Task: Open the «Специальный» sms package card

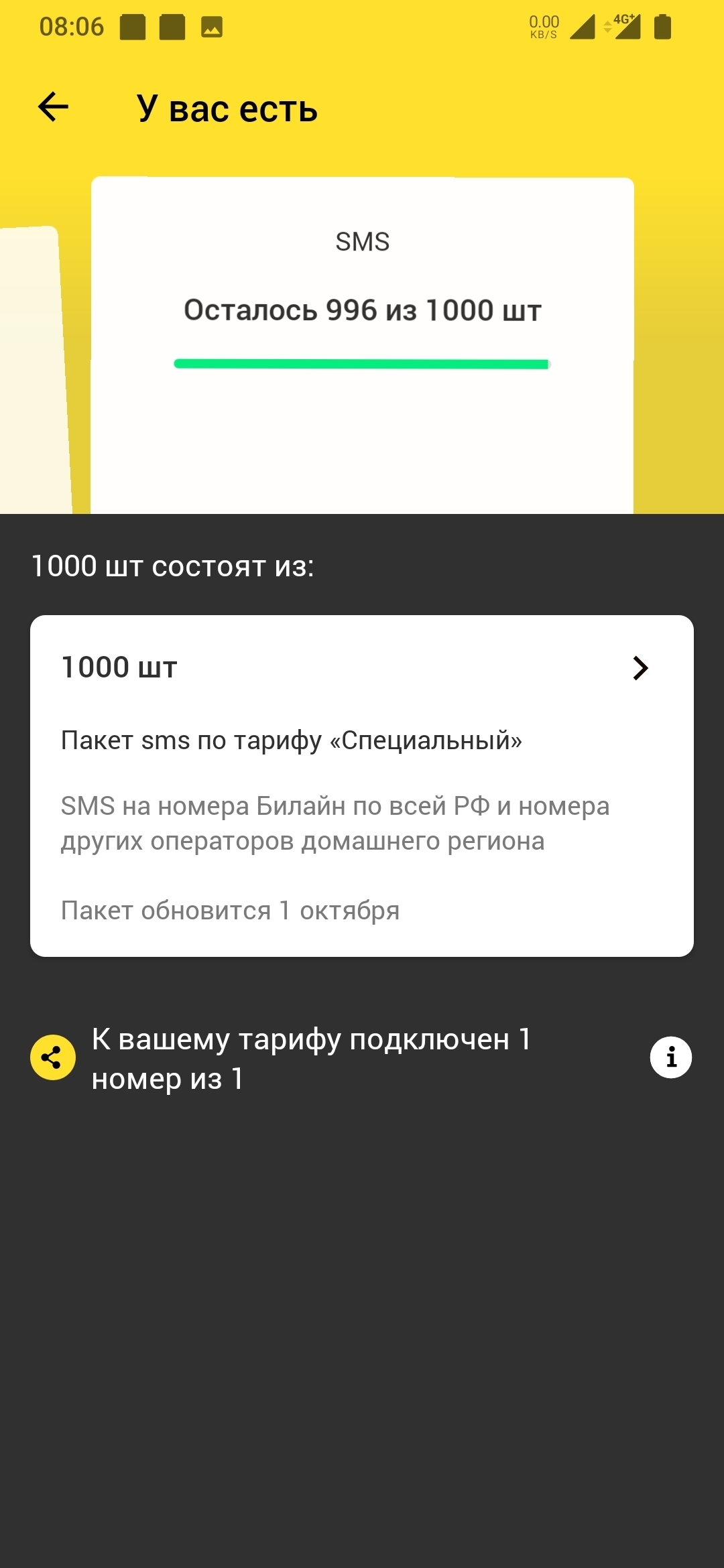Action: tap(362, 785)
